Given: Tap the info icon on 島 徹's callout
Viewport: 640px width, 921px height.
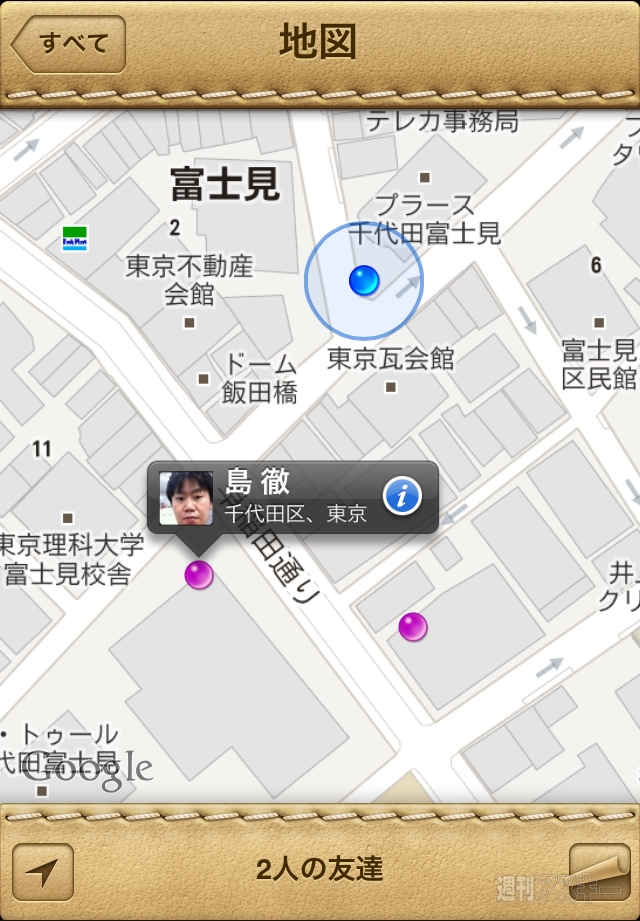Looking at the screenshot, I should click(x=402, y=495).
